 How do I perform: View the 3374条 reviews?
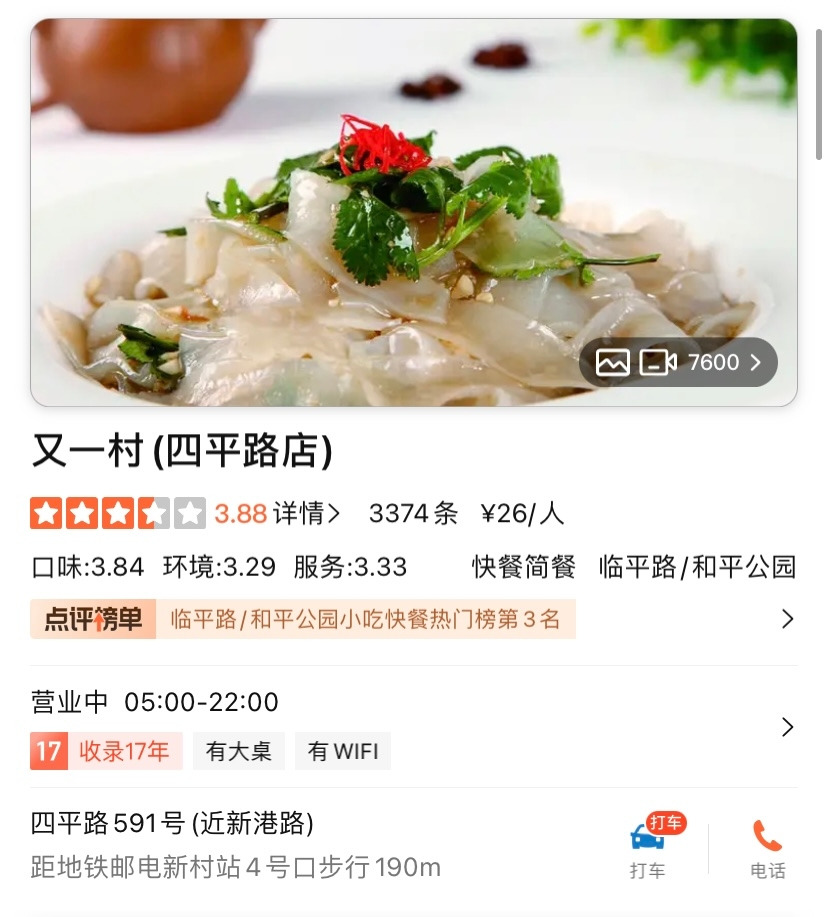413,514
